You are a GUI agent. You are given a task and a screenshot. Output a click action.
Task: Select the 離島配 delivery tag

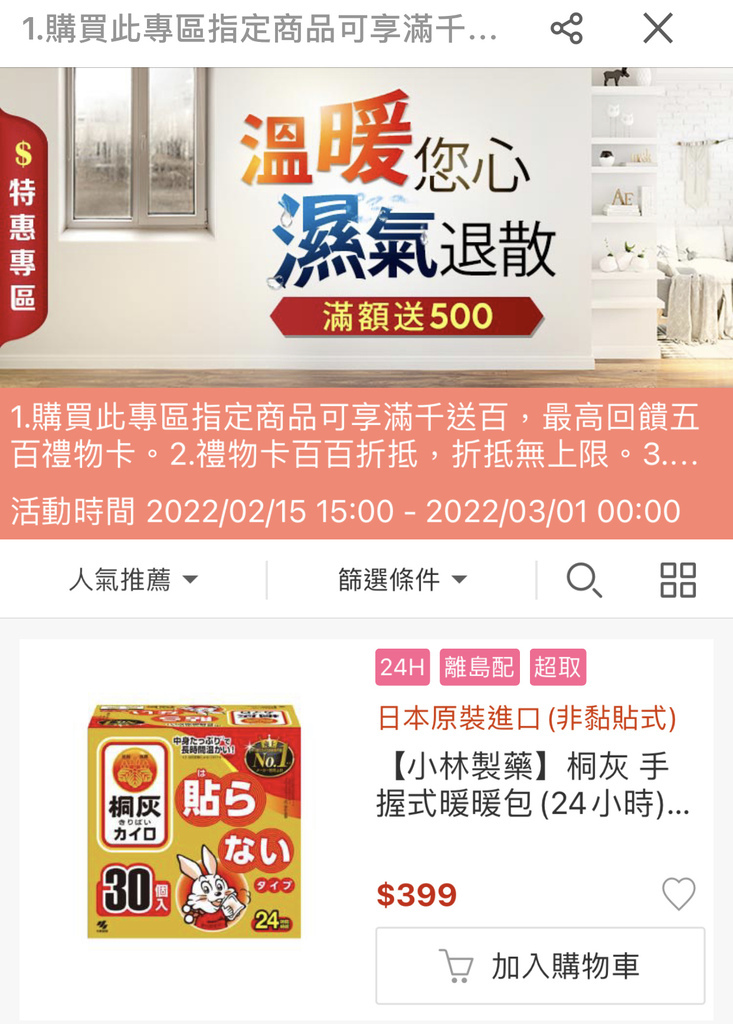click(x=478, y=665)
